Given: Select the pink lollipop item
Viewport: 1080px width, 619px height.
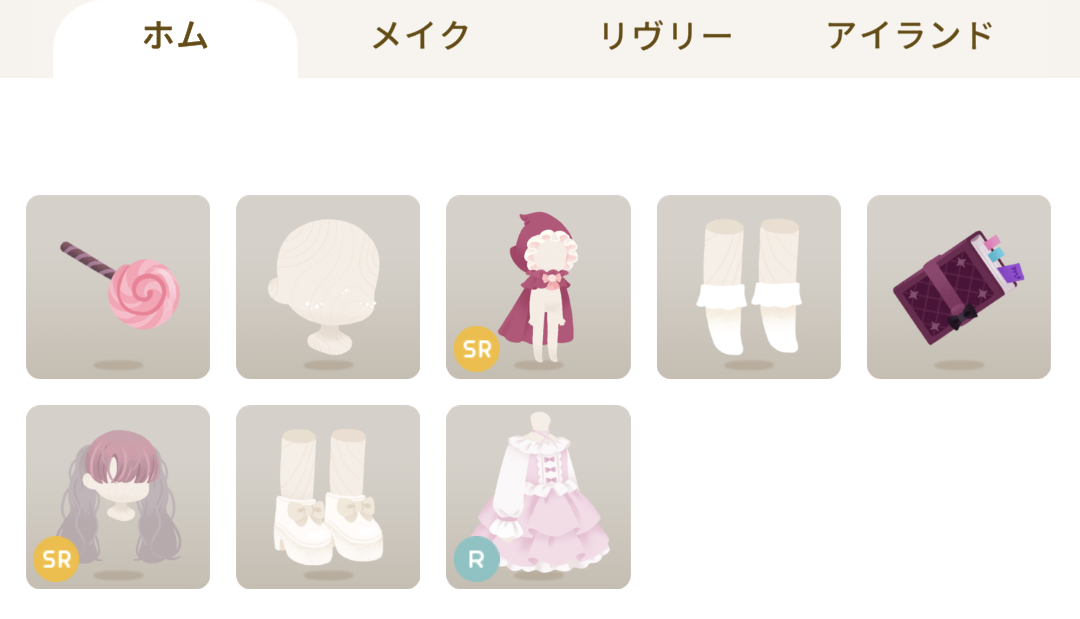Looking at the screenshot, I should click(118, 287).
